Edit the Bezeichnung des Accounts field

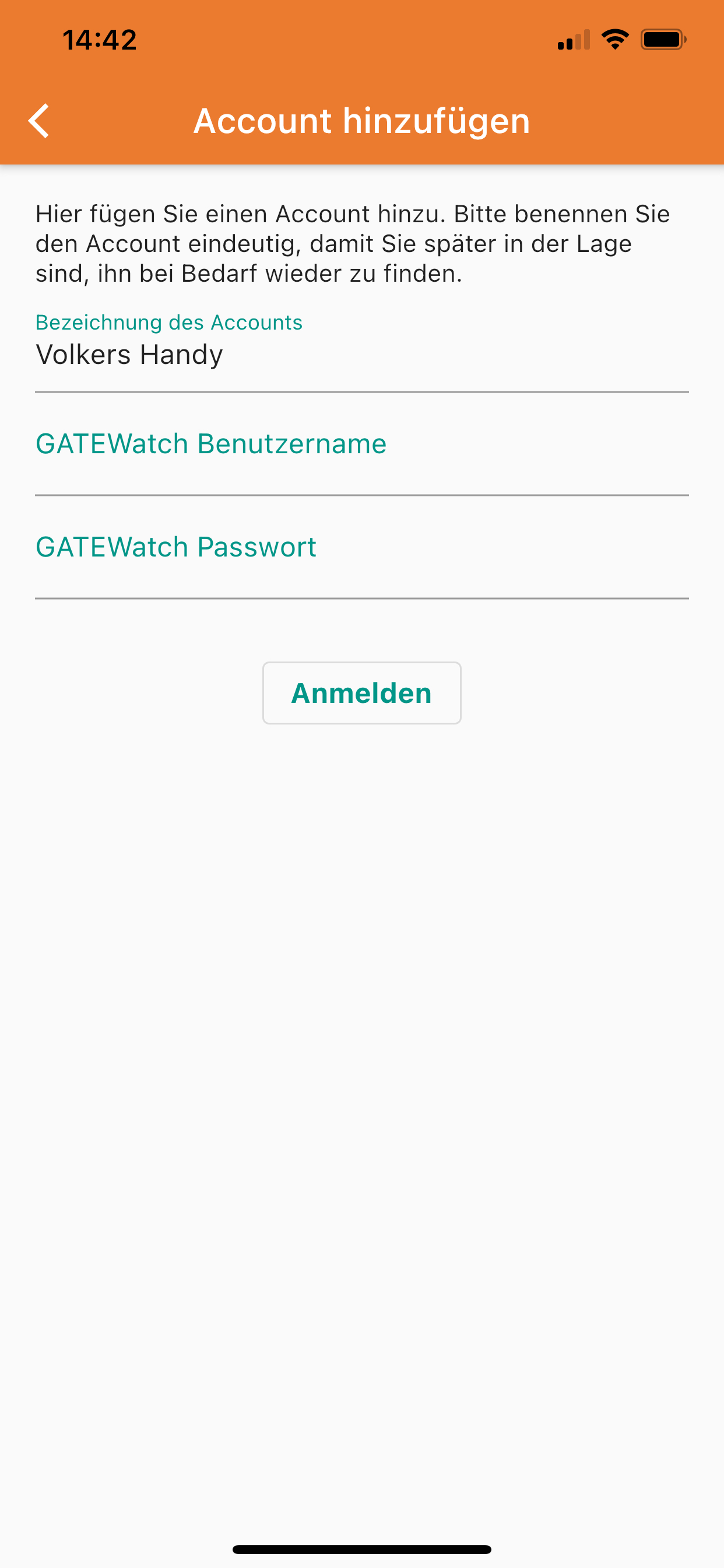361,355
